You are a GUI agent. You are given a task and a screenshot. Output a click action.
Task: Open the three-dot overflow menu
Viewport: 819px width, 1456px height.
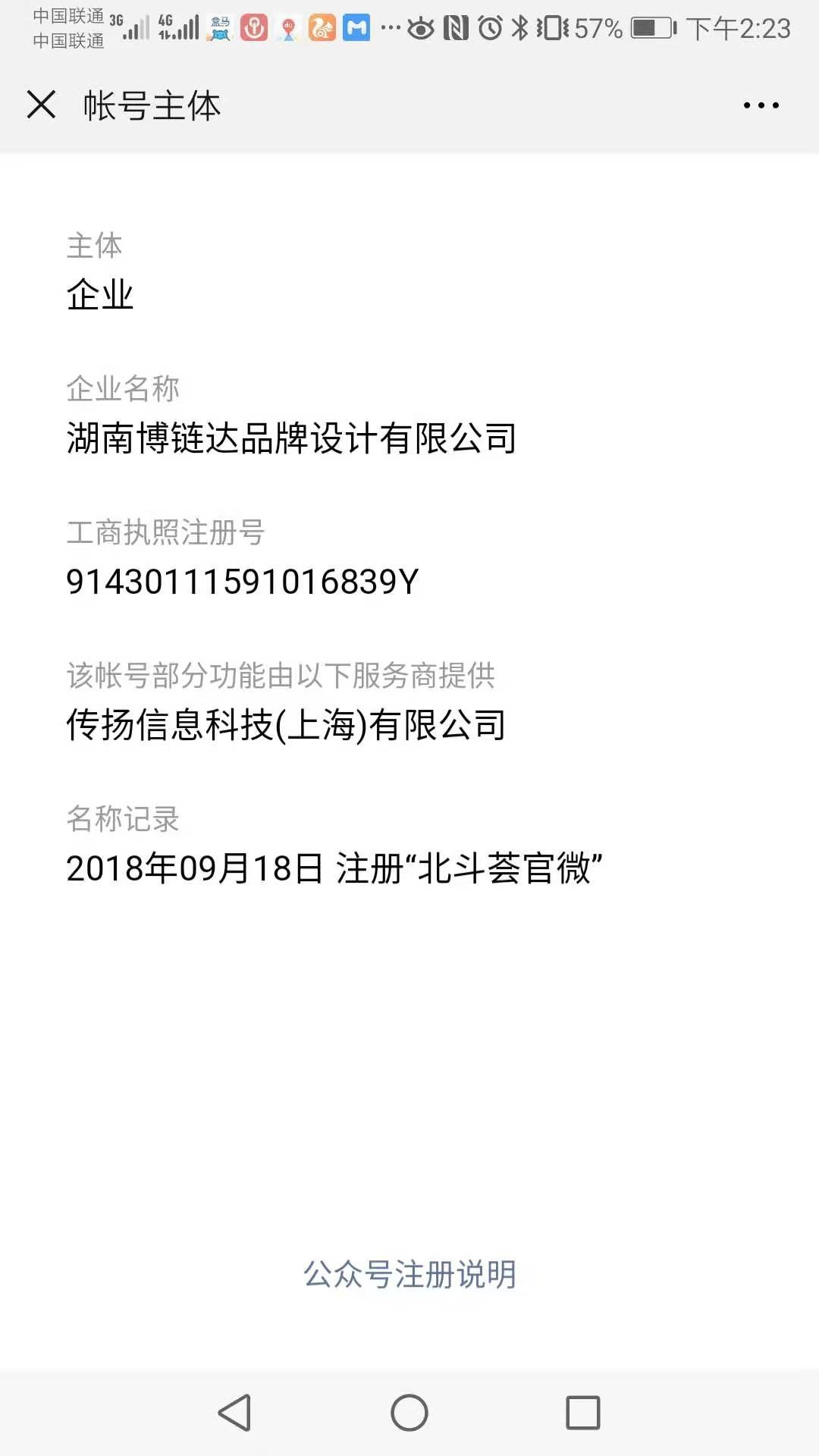pyautogui.click(x=761, y=105)
